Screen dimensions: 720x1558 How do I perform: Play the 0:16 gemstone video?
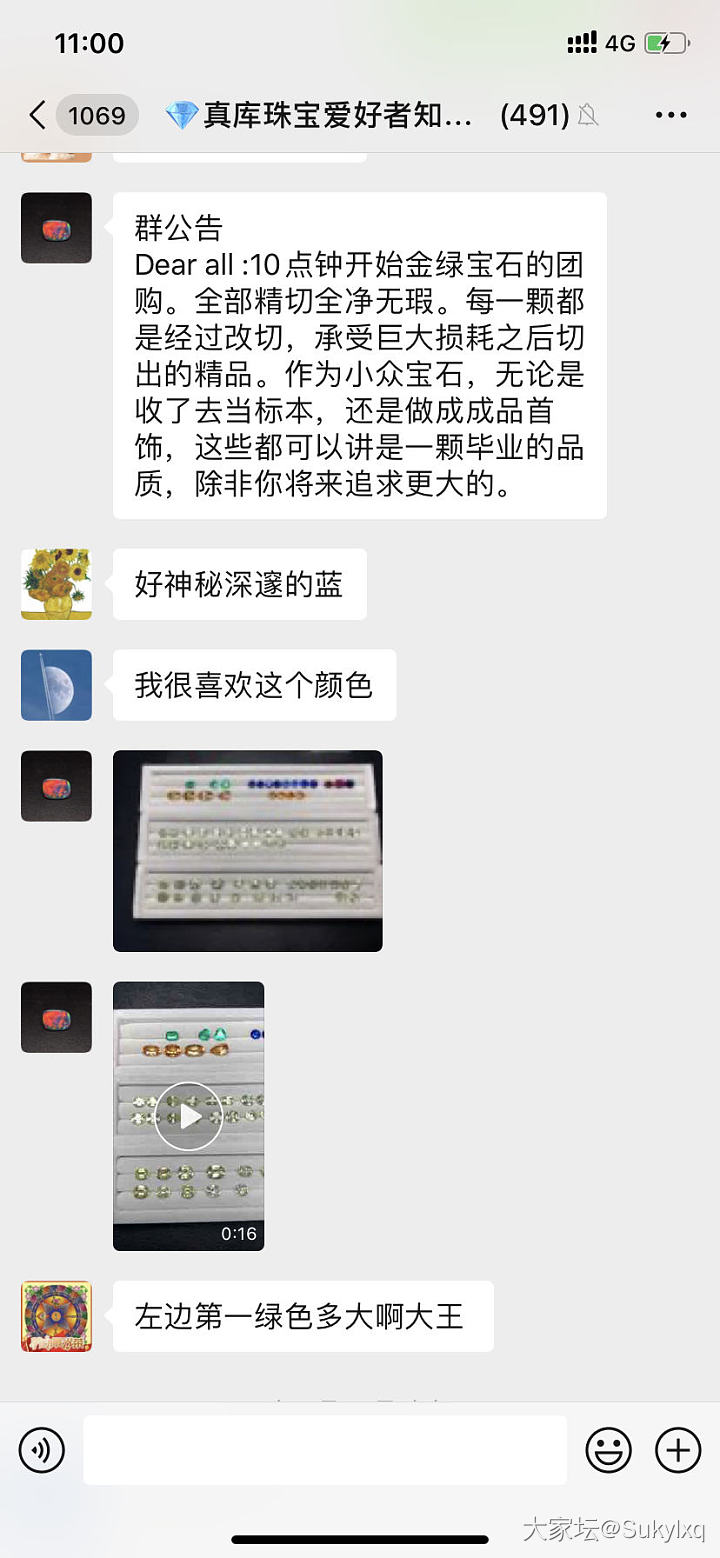188,1116
